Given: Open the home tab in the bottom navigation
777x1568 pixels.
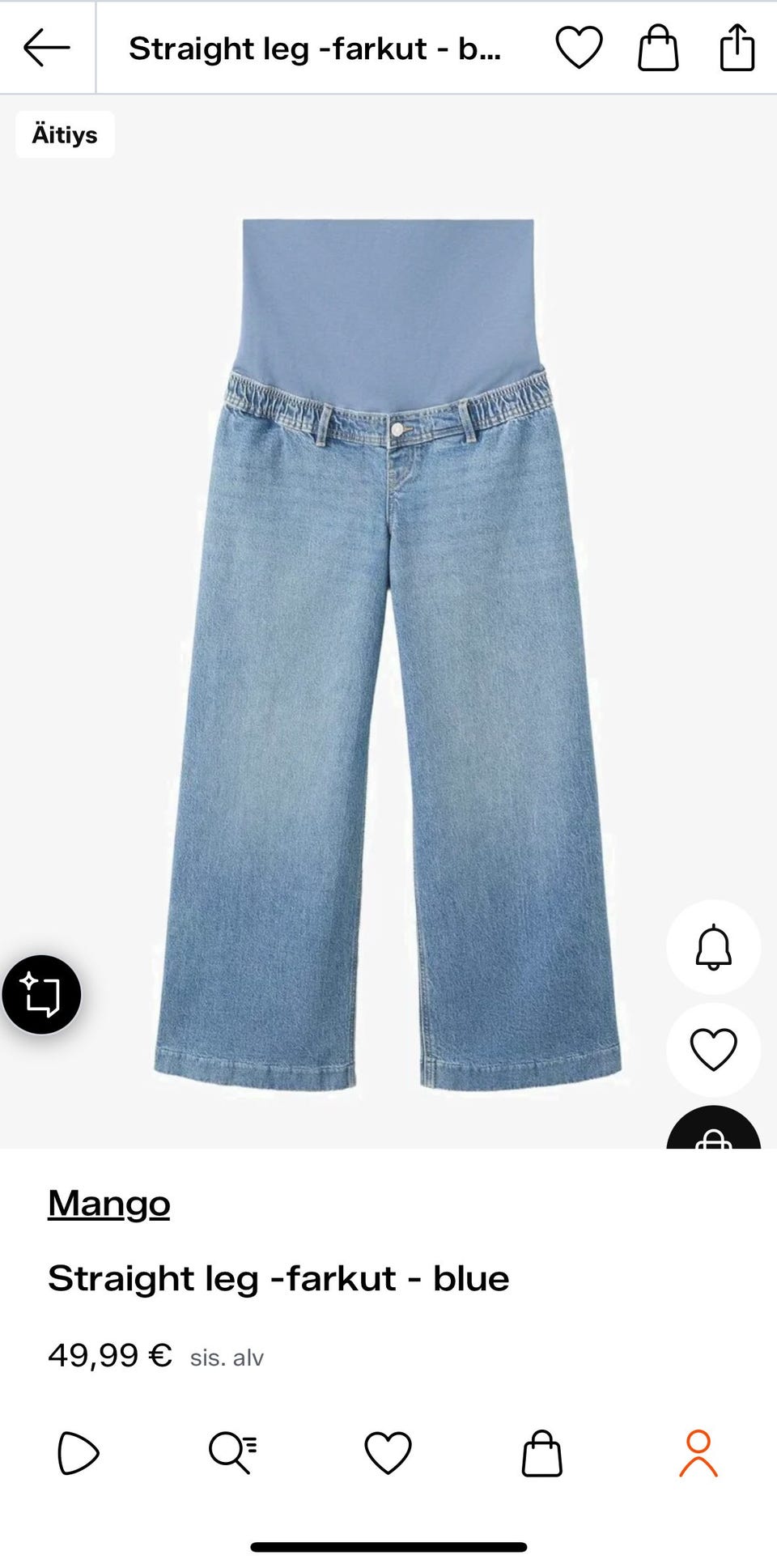Looking at the screenshot, I should point(79,1452).
